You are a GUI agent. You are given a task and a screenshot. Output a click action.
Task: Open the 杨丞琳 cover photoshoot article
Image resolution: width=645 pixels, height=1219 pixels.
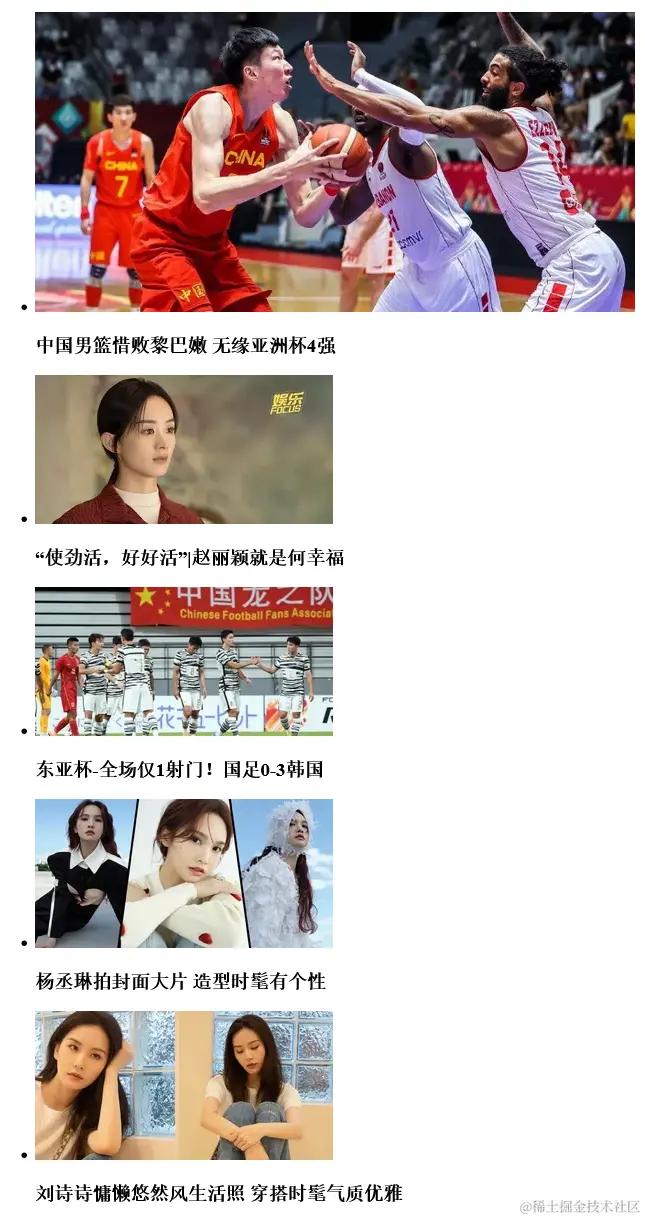tap(180, 981)
